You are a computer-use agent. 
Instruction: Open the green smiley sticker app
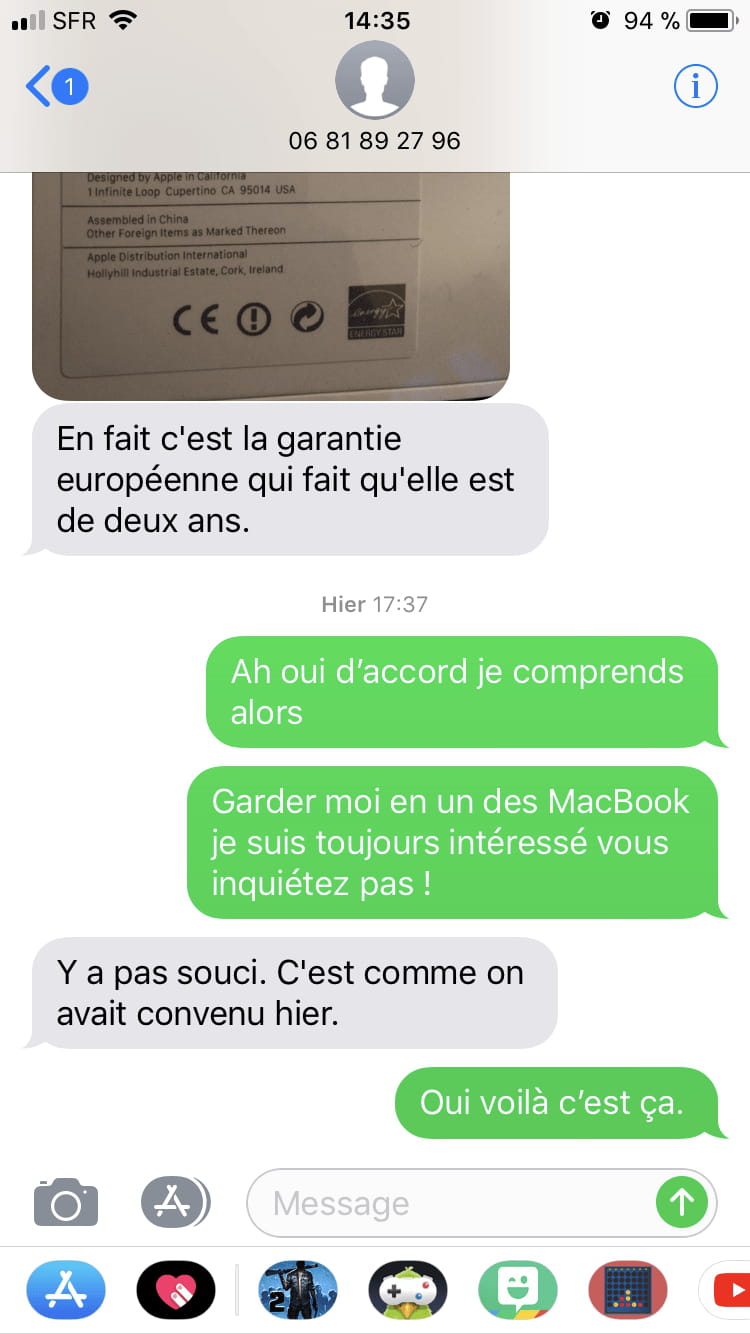pyautogui.click(x=518, y=1290)
